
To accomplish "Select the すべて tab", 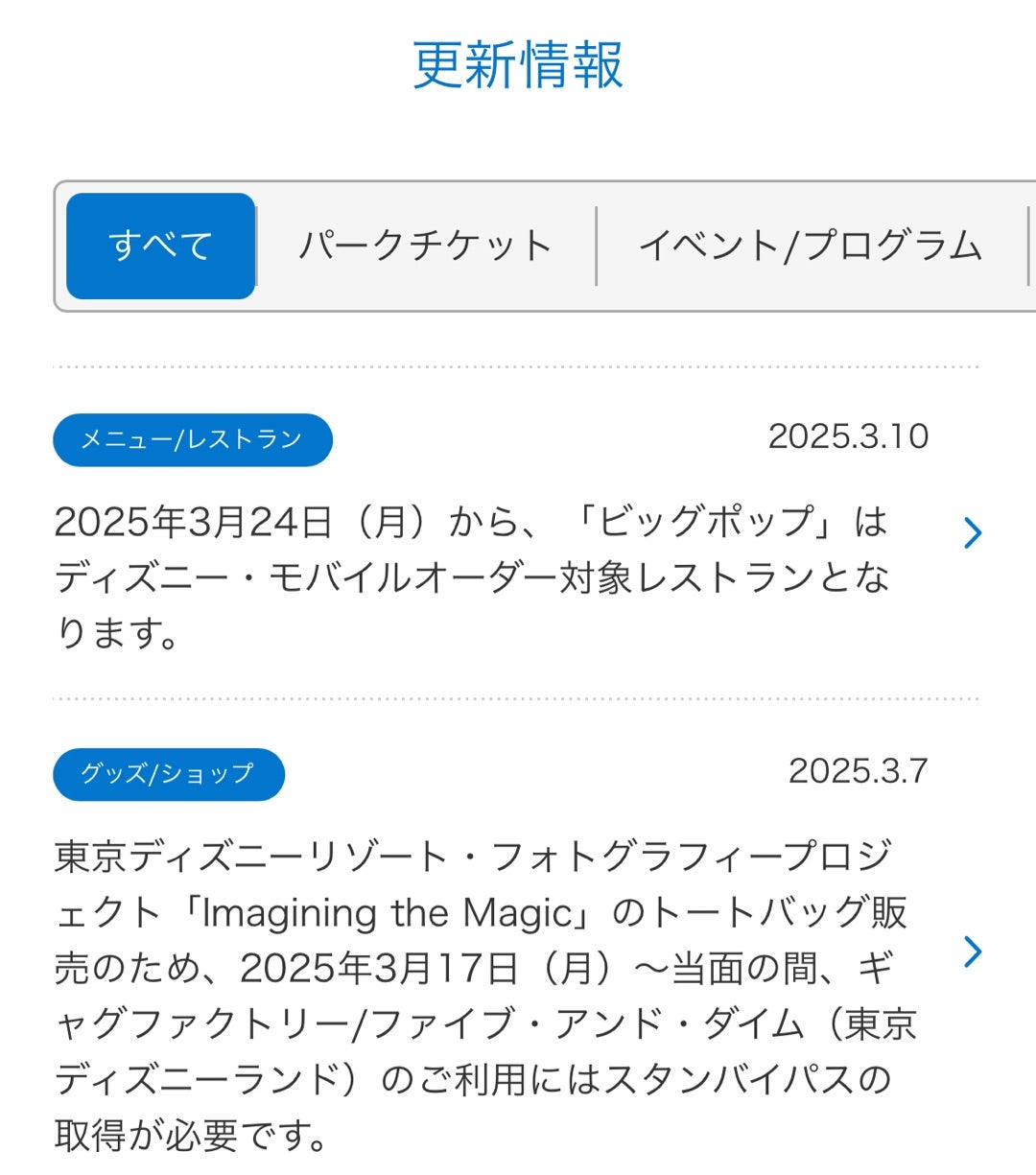I will click(x=160, y=246).
